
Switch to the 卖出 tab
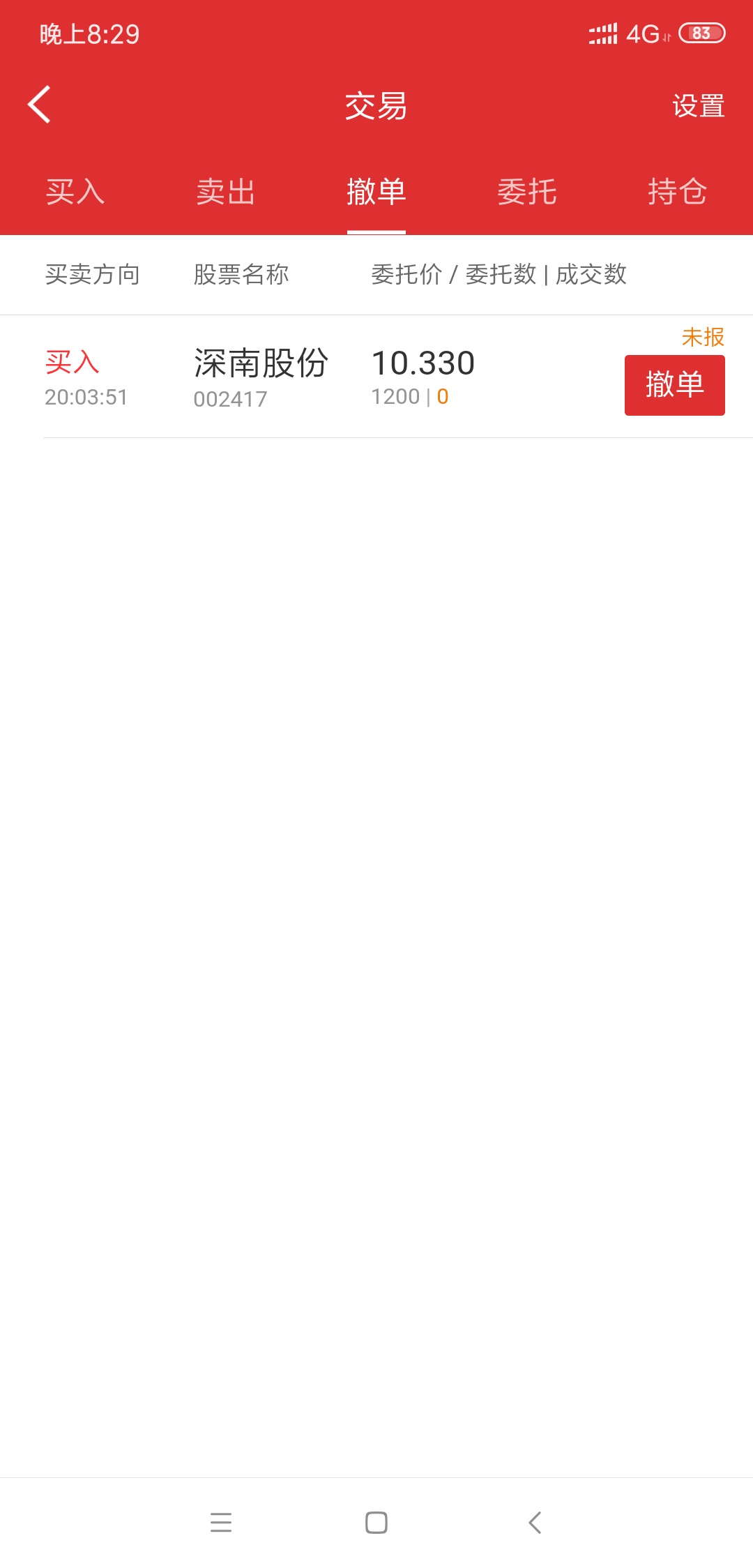click(x=226, y=191)
